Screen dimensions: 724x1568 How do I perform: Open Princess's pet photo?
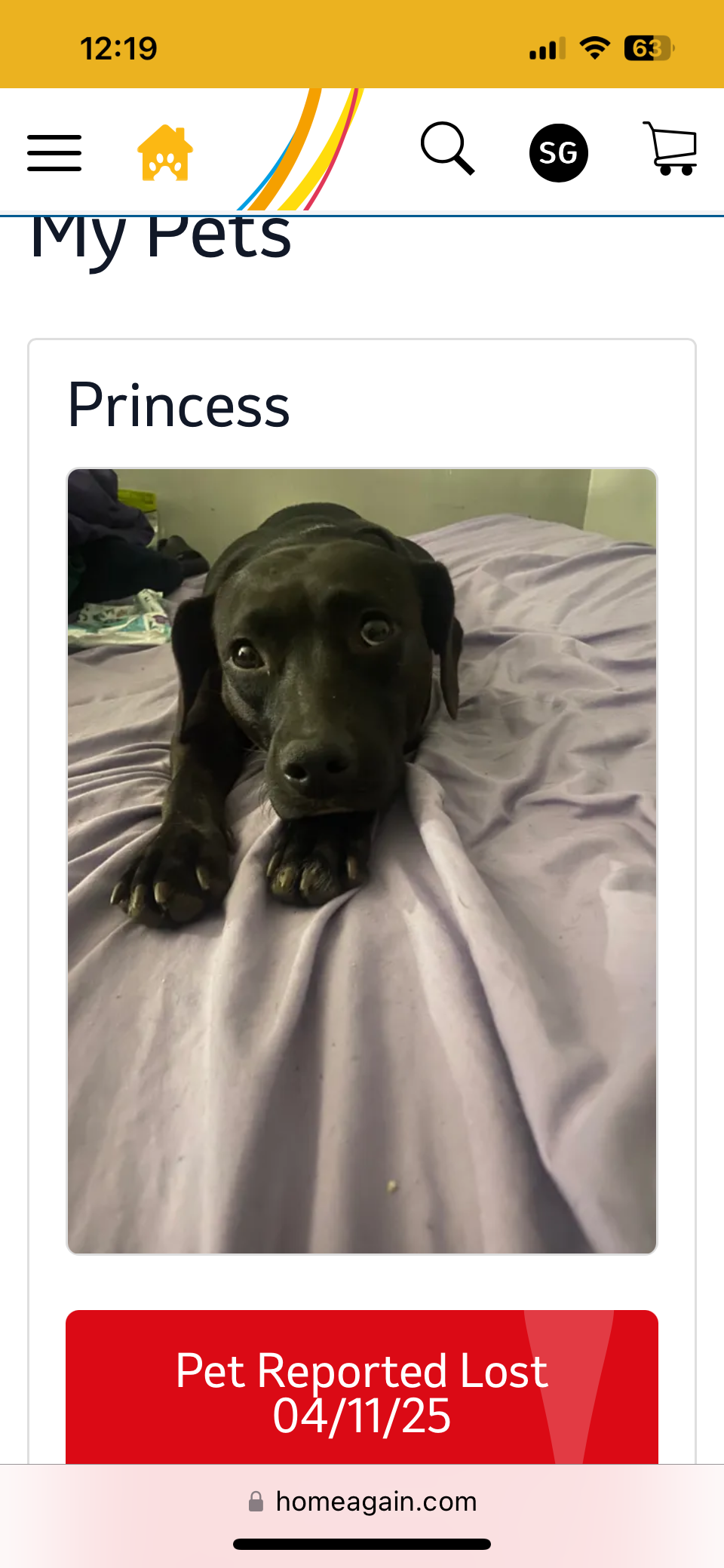click(x=362, y=861)
